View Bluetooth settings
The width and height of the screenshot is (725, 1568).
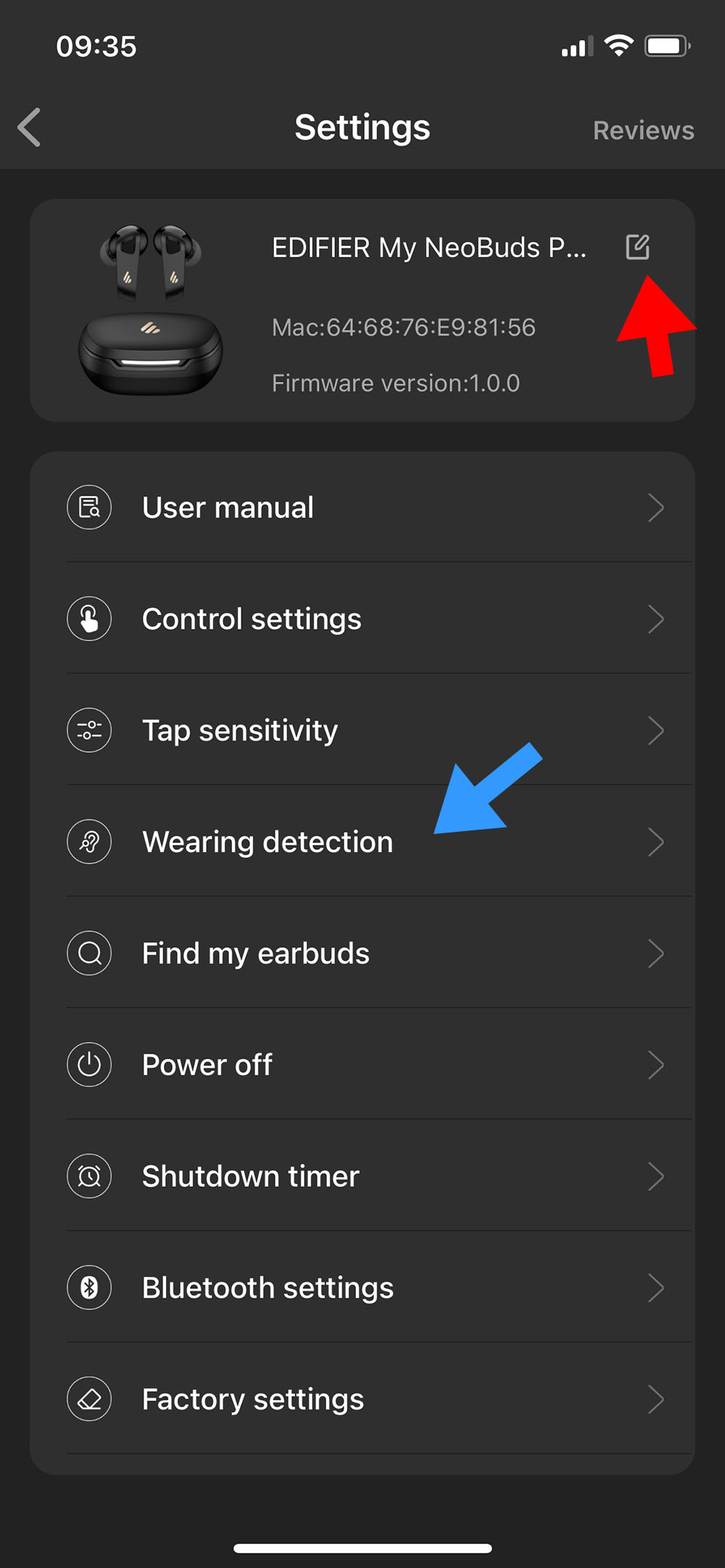coord(362,1288)
